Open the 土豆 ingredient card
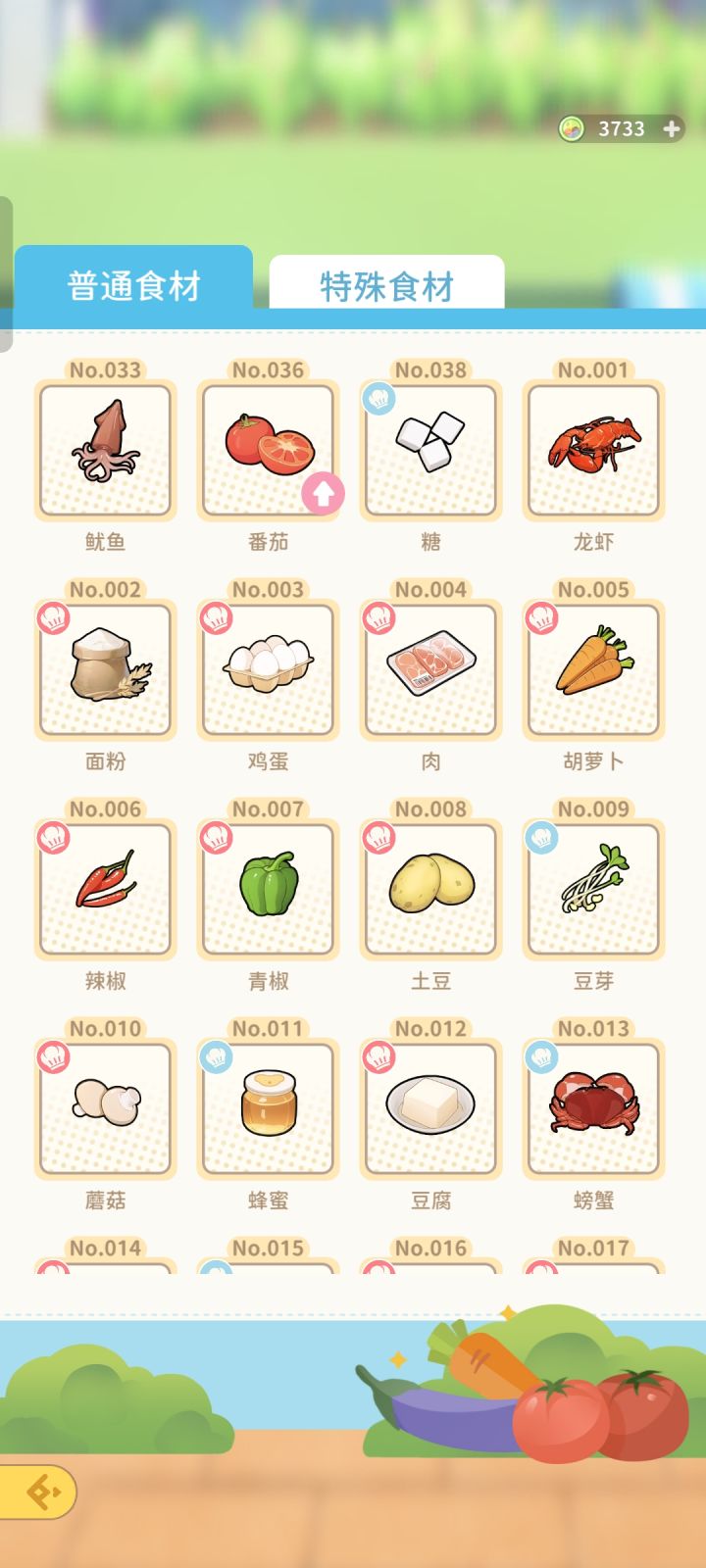The height and width of the screenshot is (1568, 706). point(430,890)
